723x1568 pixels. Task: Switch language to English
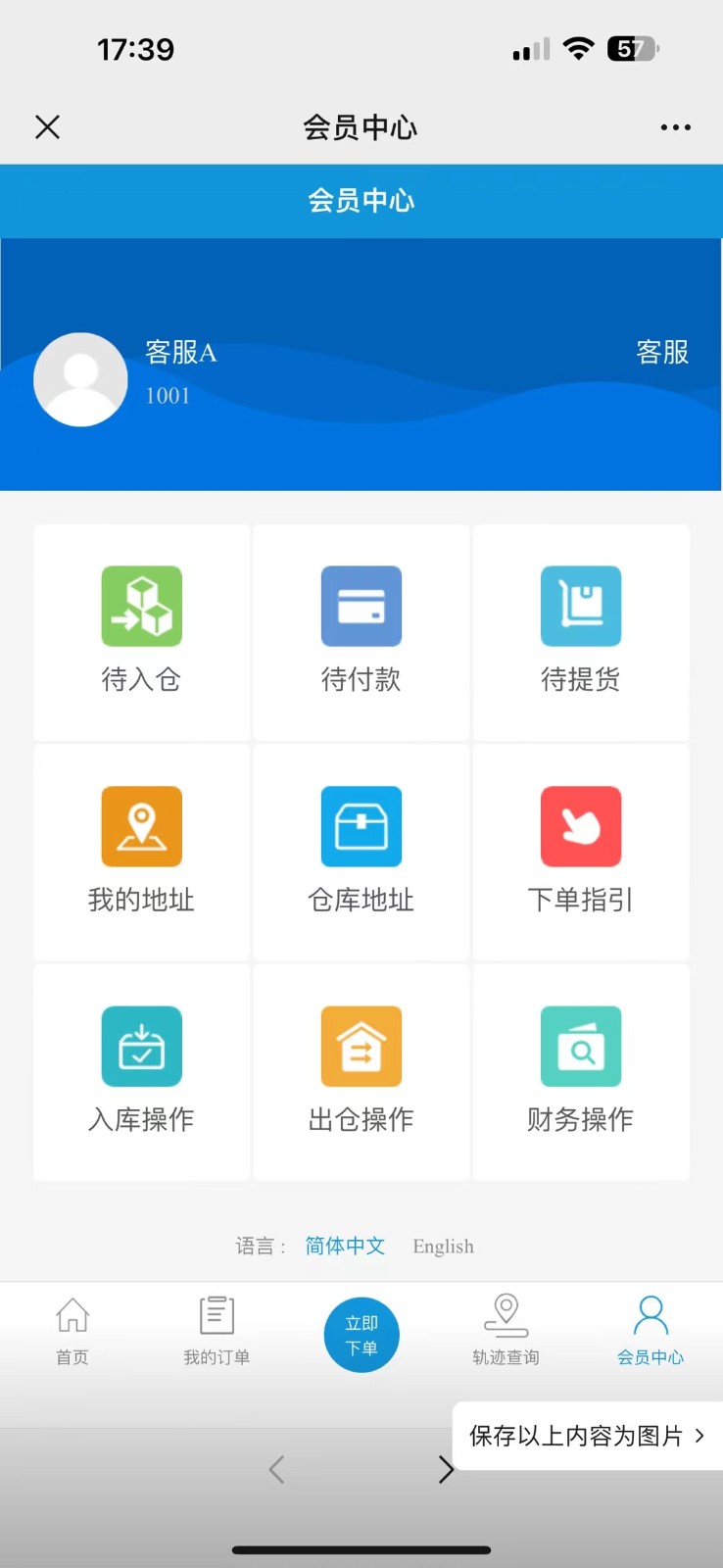point(443,1247)
